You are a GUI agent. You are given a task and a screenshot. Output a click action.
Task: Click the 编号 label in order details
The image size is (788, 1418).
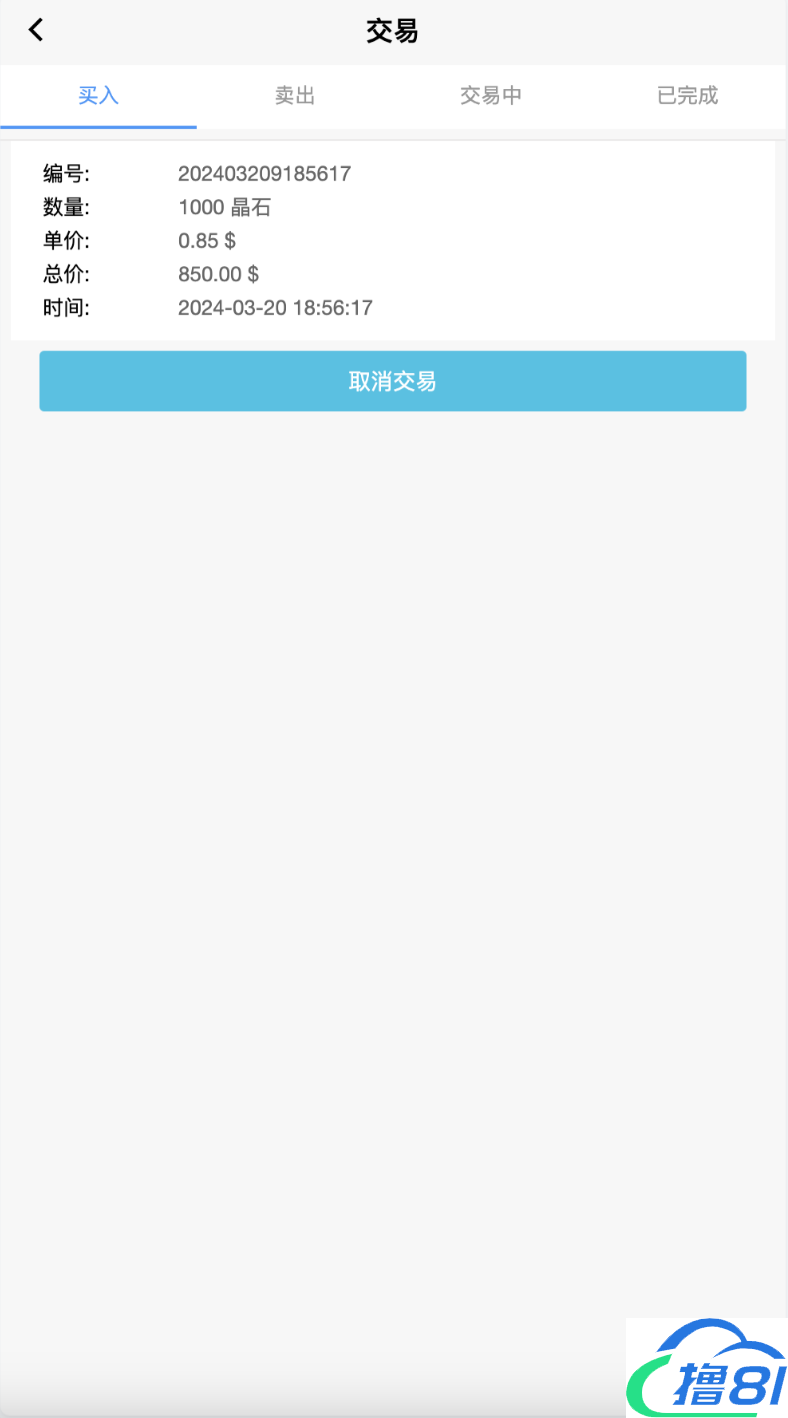pos(65,173)
